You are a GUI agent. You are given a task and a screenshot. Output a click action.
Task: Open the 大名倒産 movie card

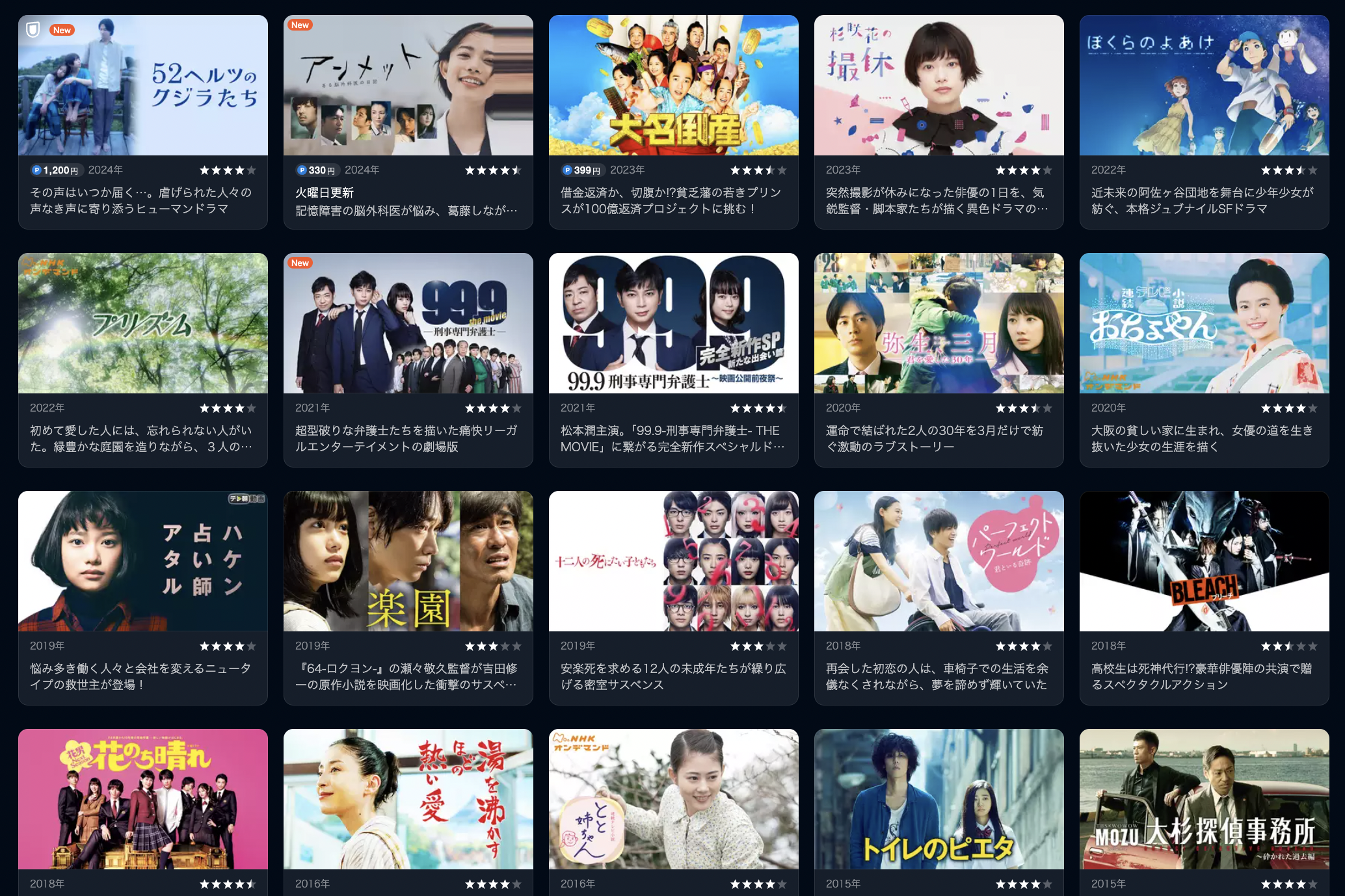(x=674, y=86)
